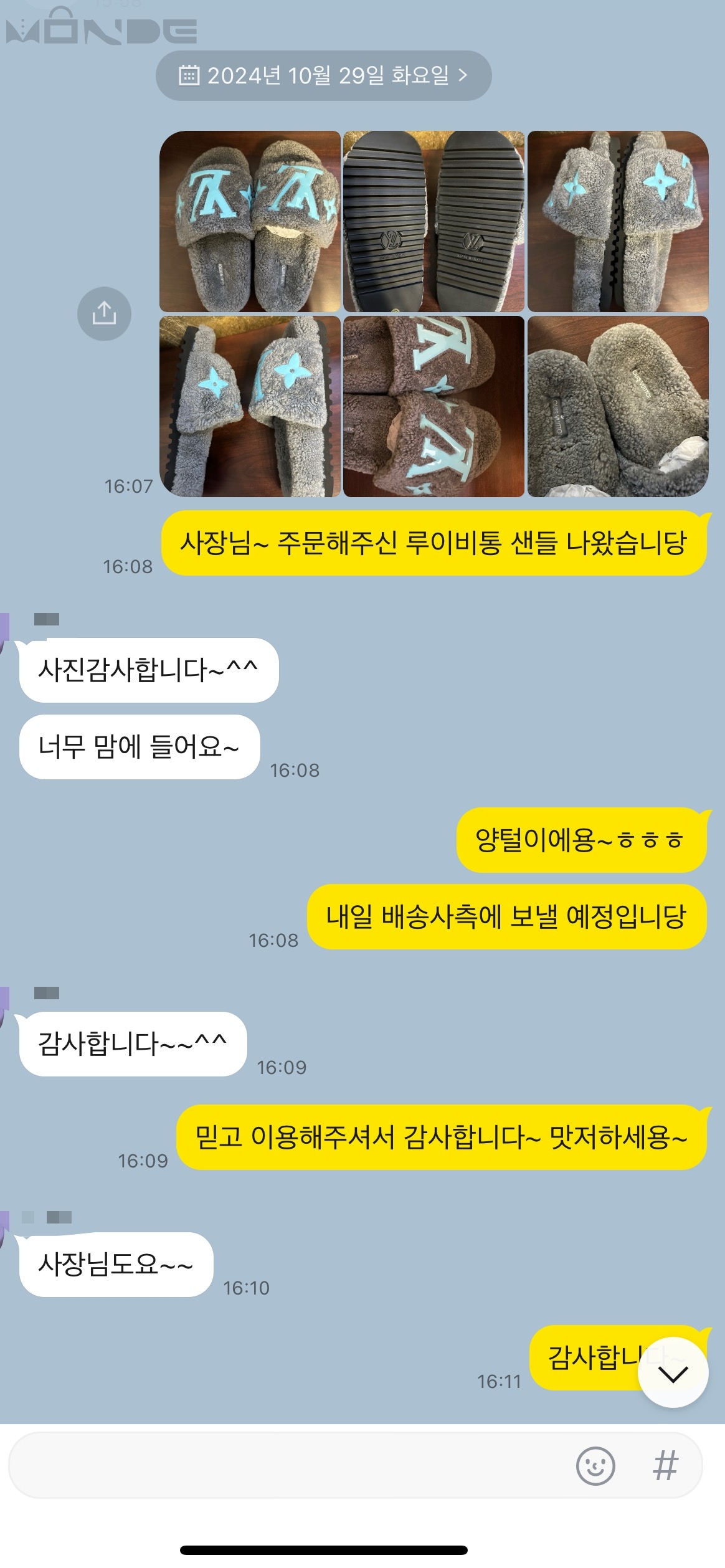Screen dimensions: 725x1568
Task: Open close-up photo of brown LV slippers
Action: coord(434,406)
